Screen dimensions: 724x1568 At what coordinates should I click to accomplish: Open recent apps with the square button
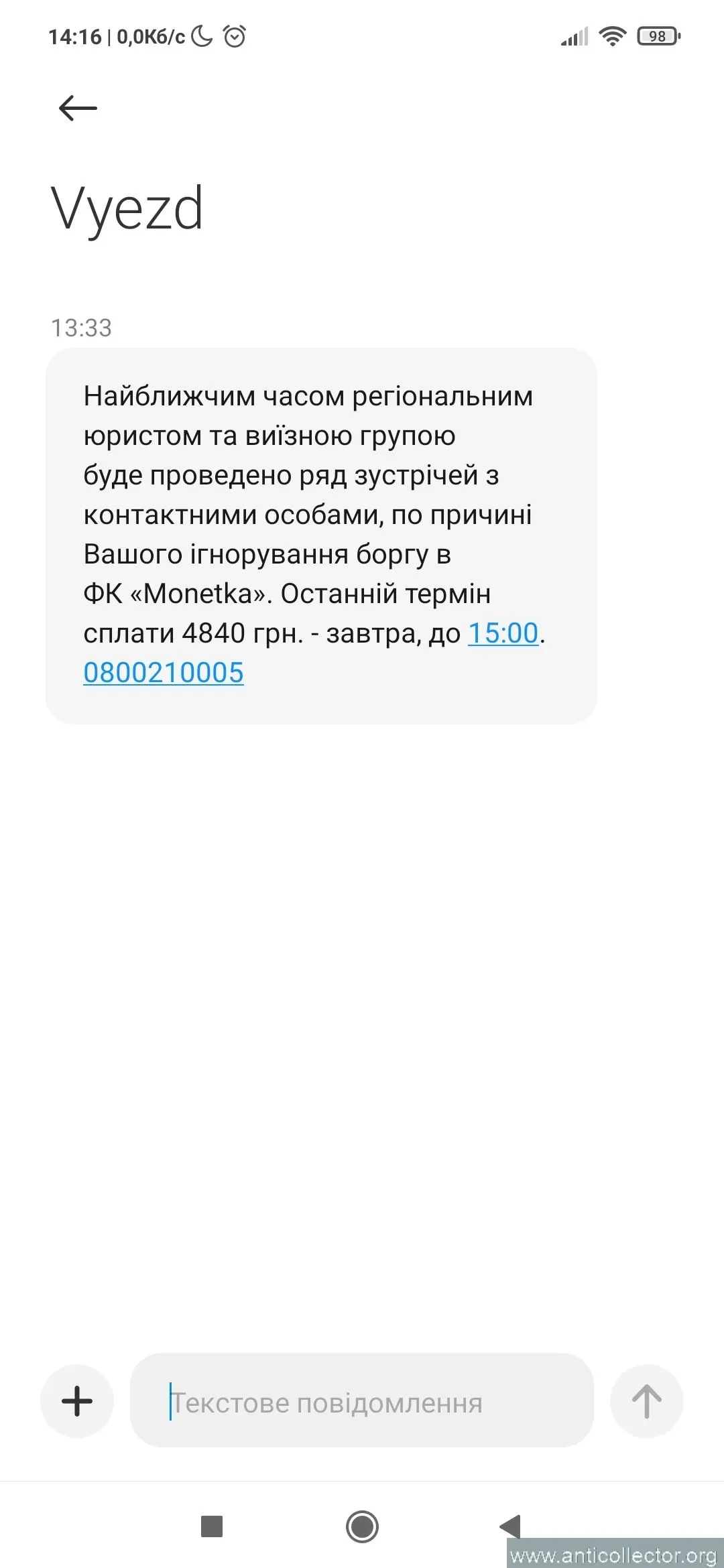click(212, 1526)
